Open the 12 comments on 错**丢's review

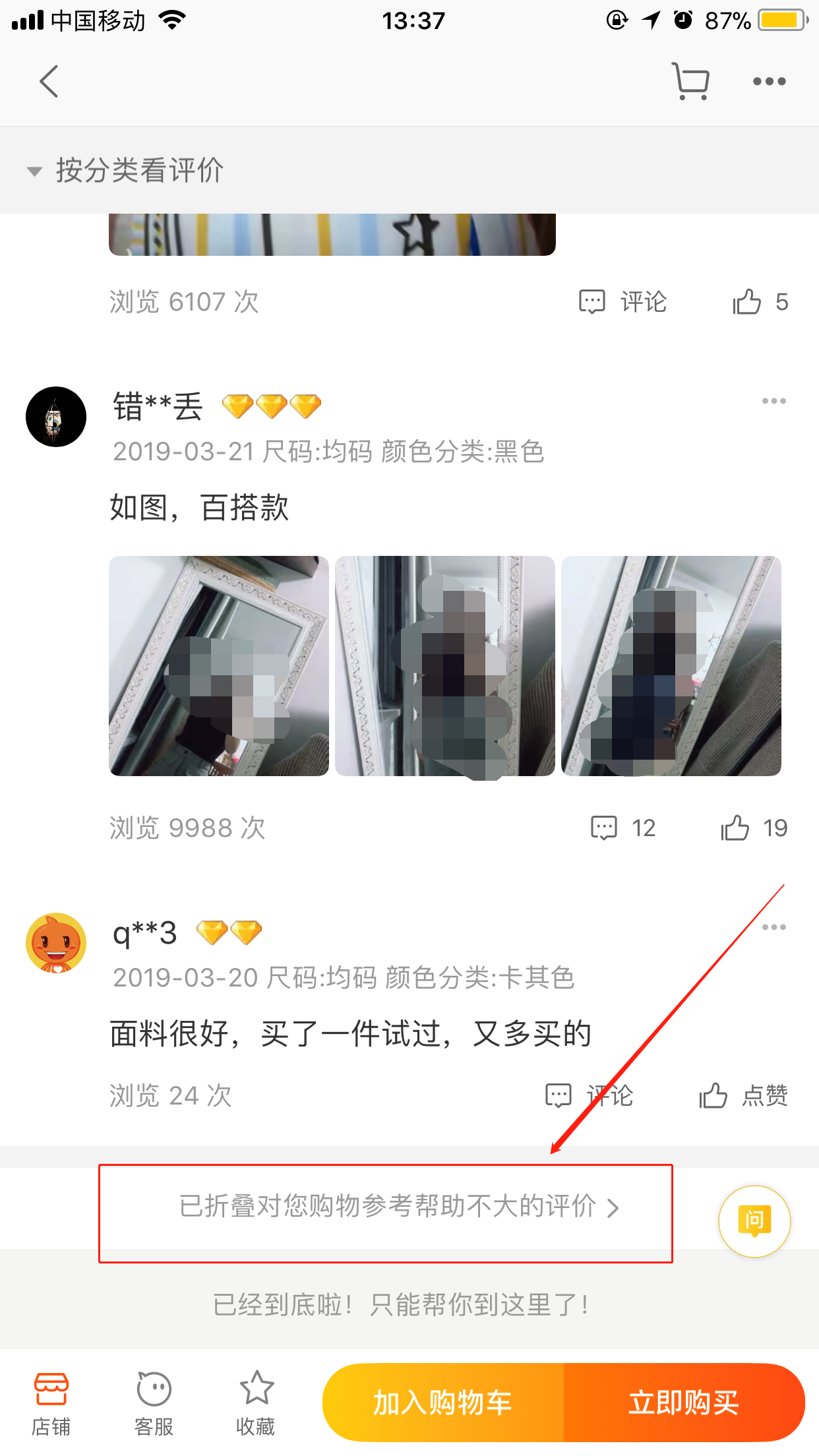[x=623, y=828]
